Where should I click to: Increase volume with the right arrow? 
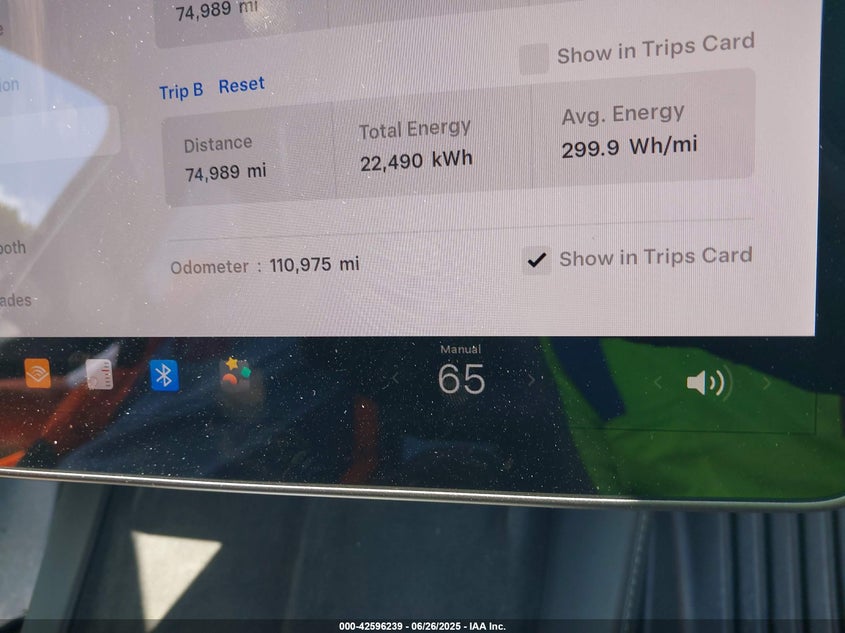[x=767, y=383]
